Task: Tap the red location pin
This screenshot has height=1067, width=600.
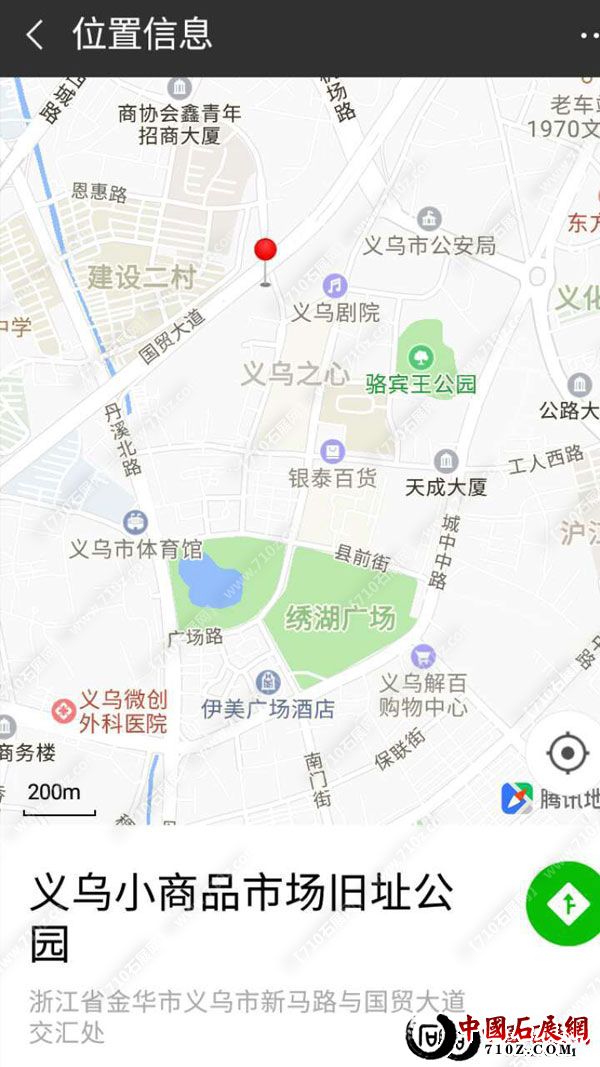Action: pos(265,252)
